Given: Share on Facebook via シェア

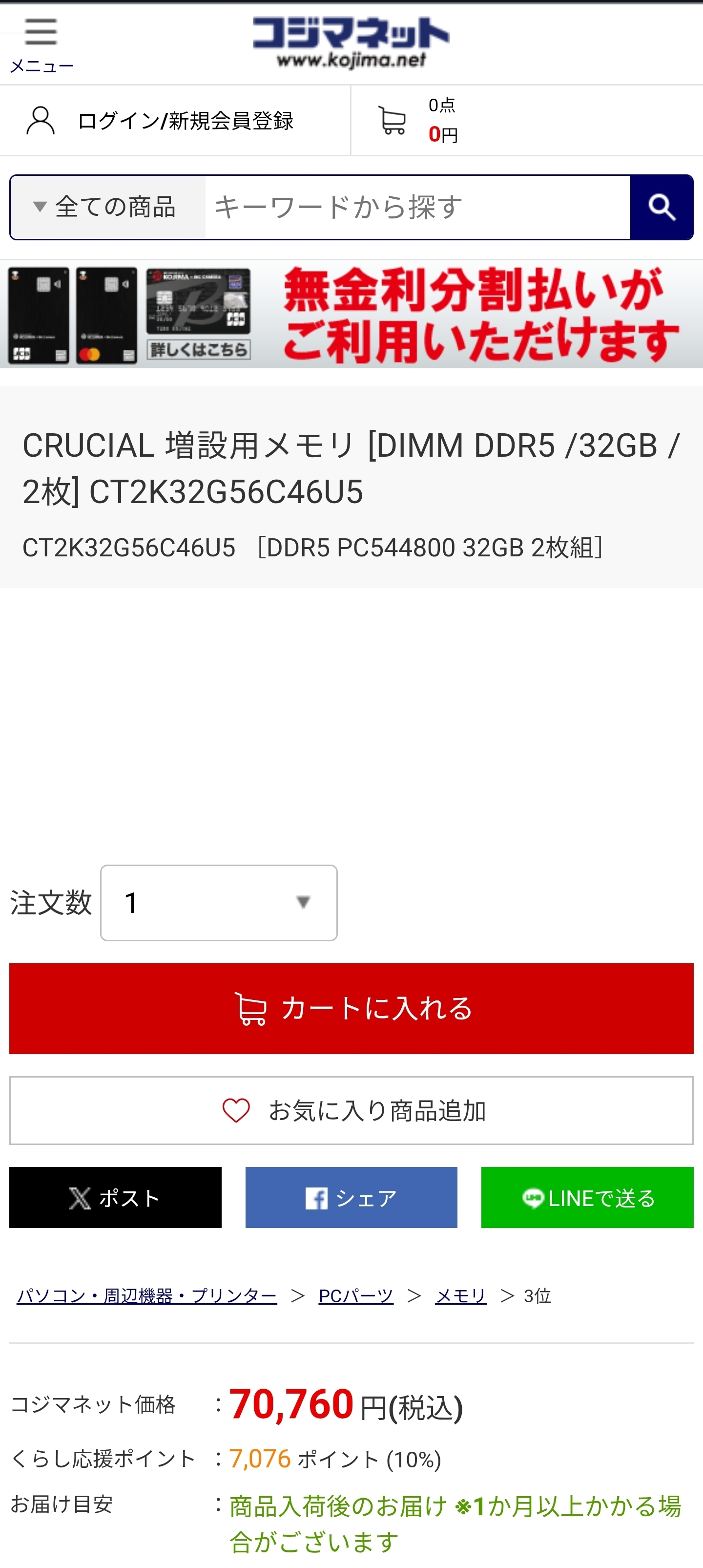Looking at the screenshot, I should tap(351, 1197).
